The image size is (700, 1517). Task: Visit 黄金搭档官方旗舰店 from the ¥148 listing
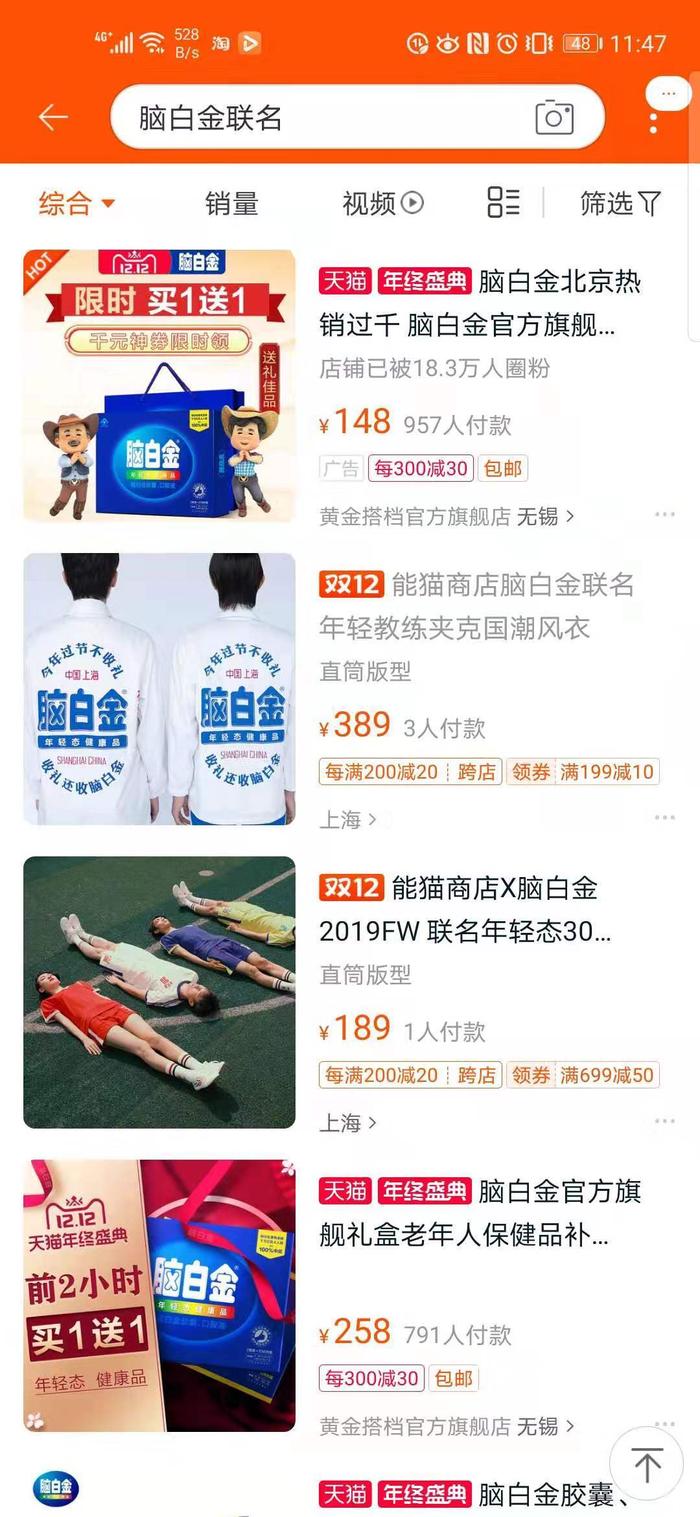[x=447, y=516]
